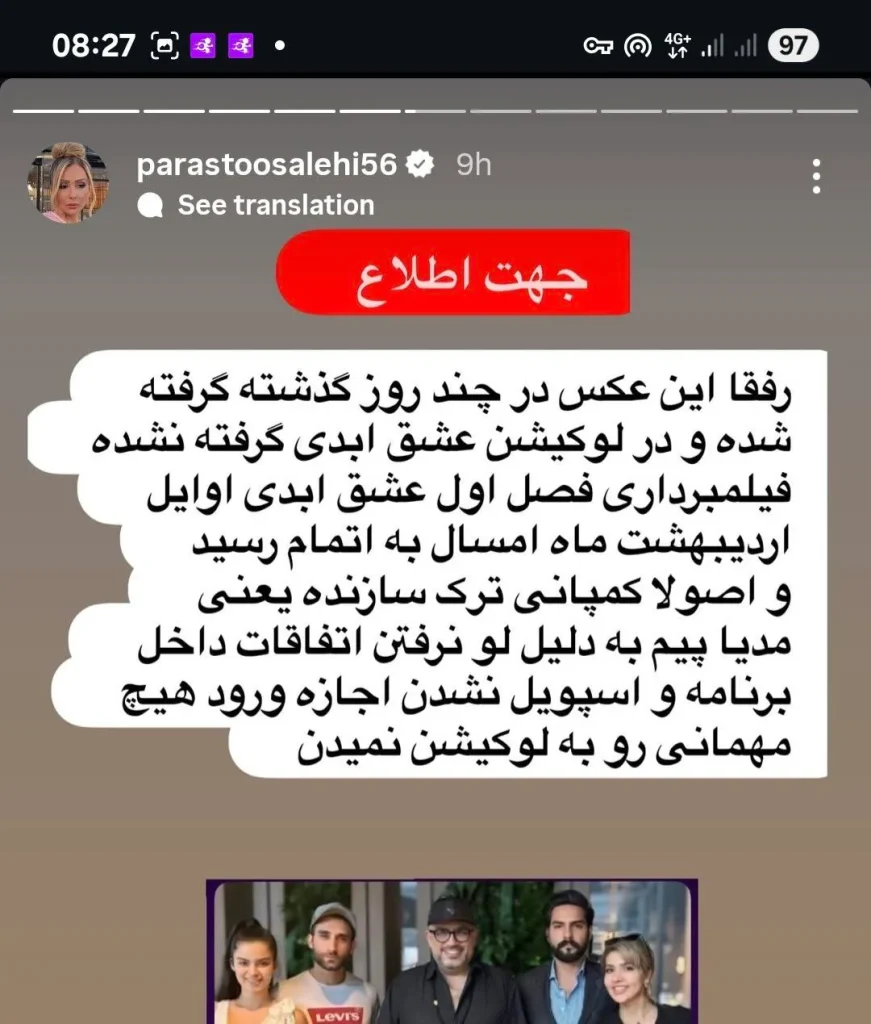Tap the See translation button

(275, 205)
